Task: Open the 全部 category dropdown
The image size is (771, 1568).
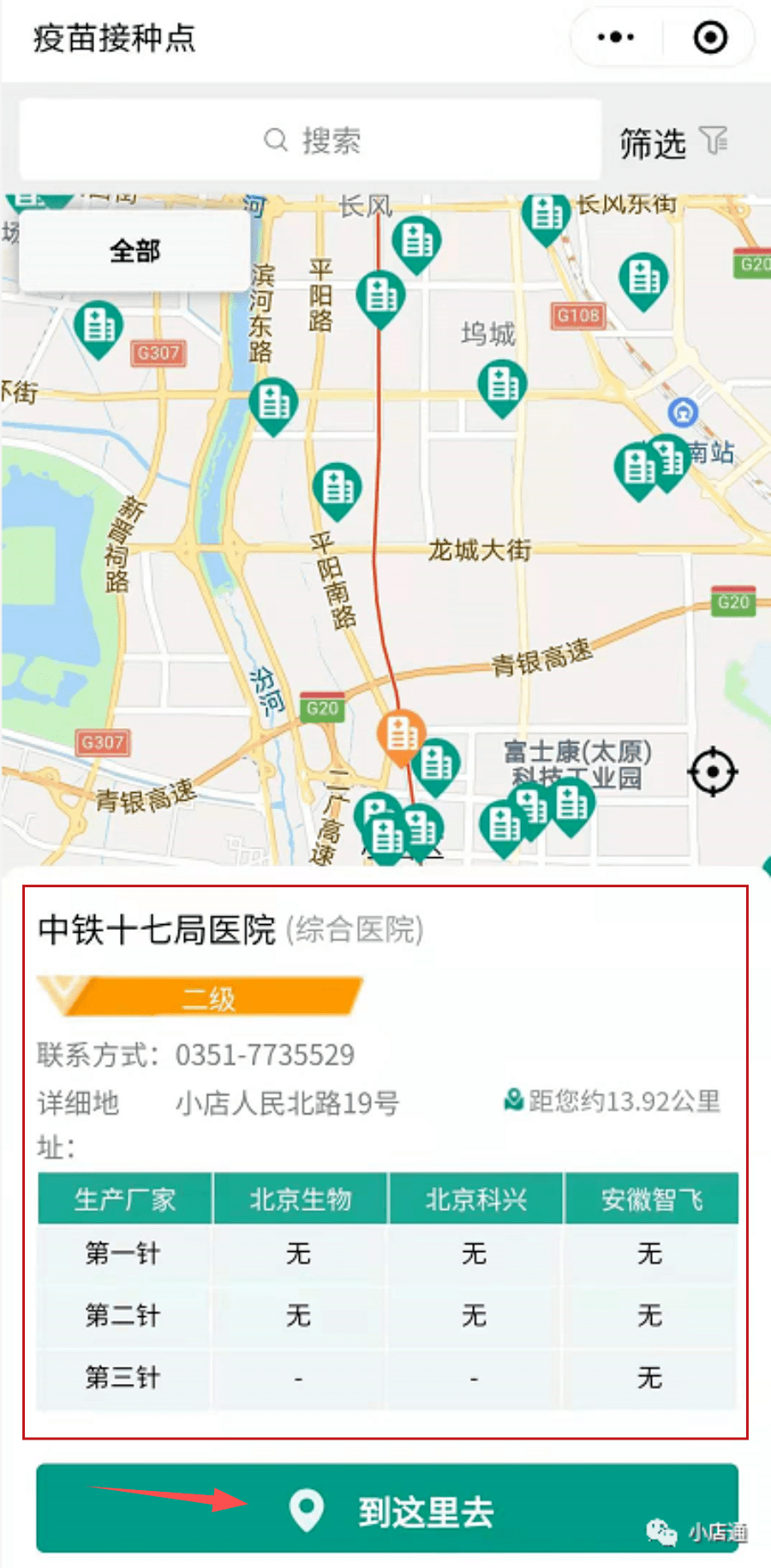Action: tap(134, 251)
